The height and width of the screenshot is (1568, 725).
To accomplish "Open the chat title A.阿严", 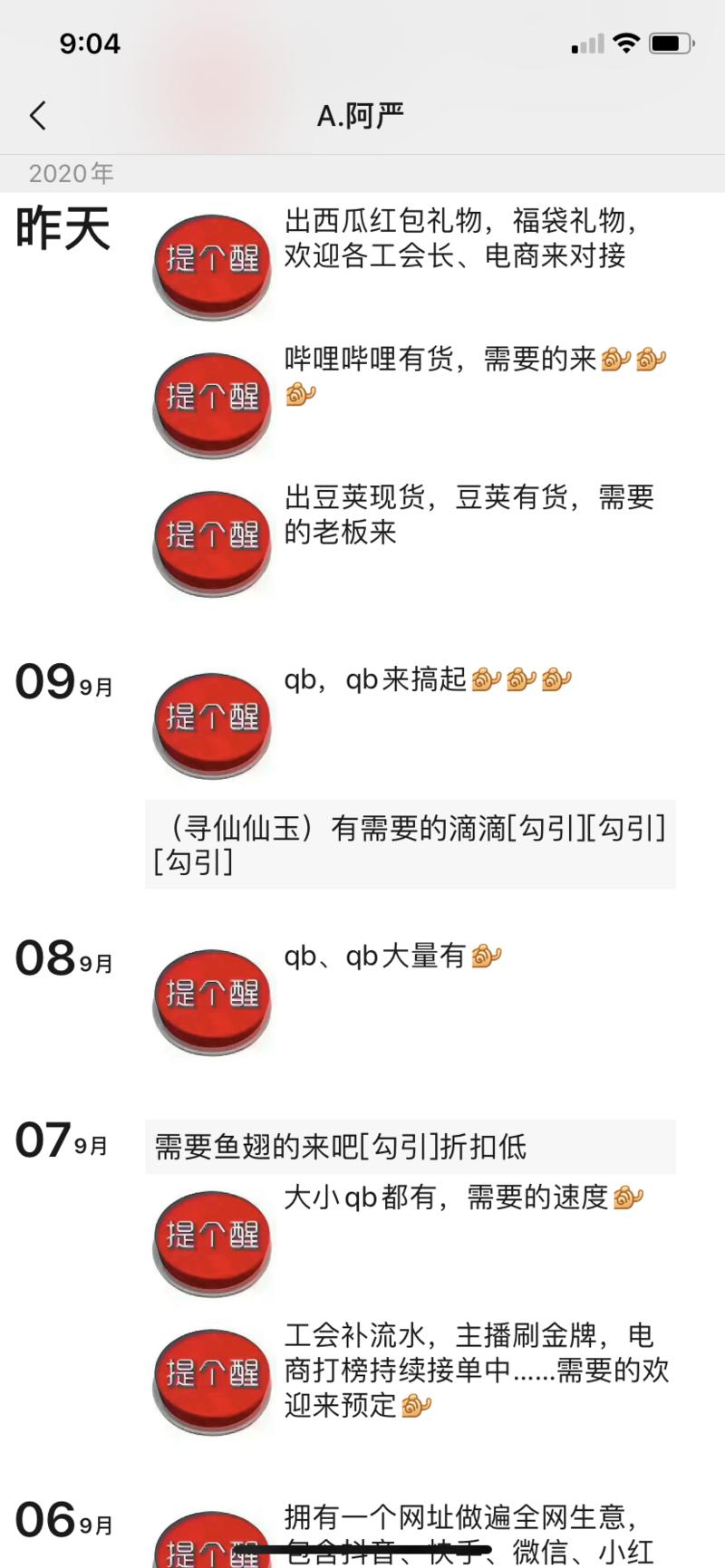I will (362, 116).
